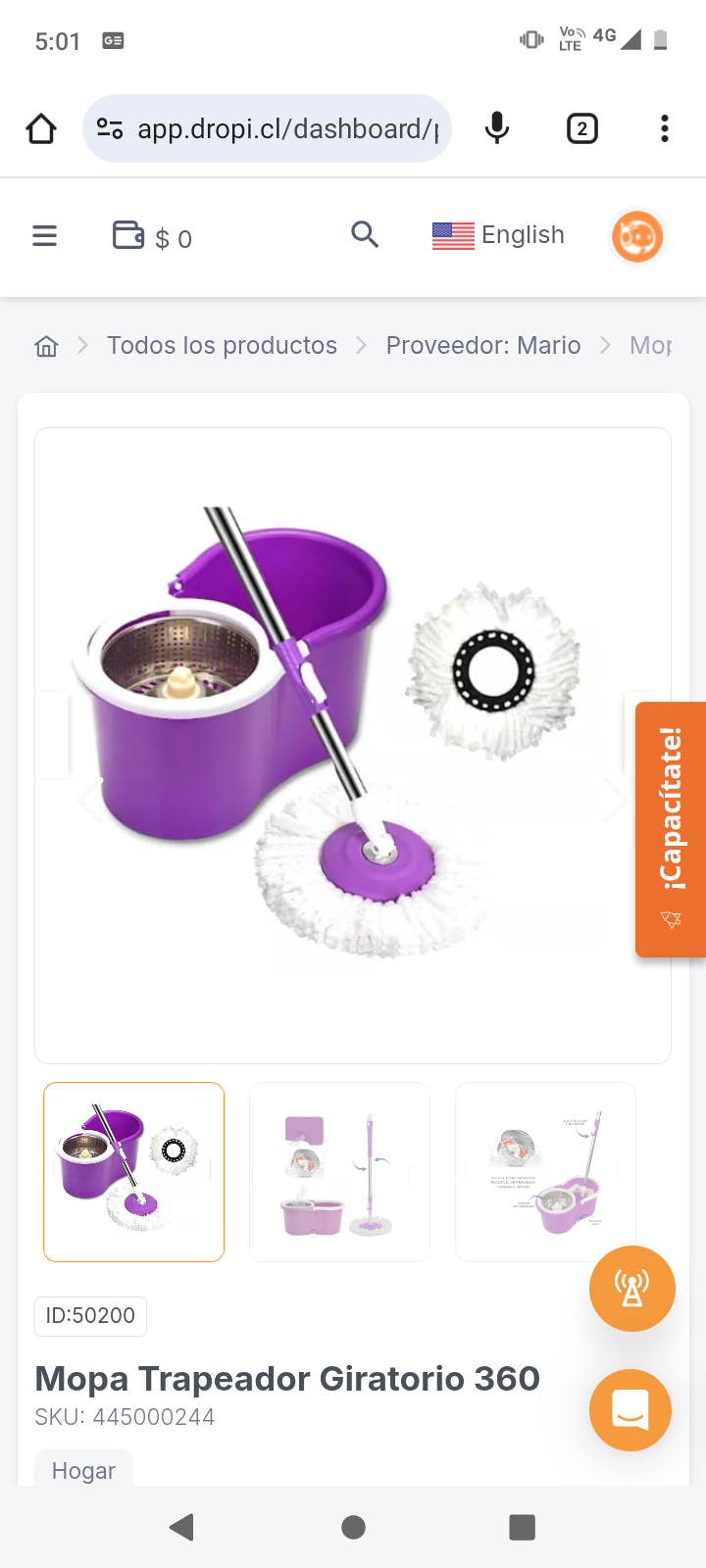Select the first mop bucket thumbnail
The width and height of the screenshot is (706, 1568).
[134, 1171]
